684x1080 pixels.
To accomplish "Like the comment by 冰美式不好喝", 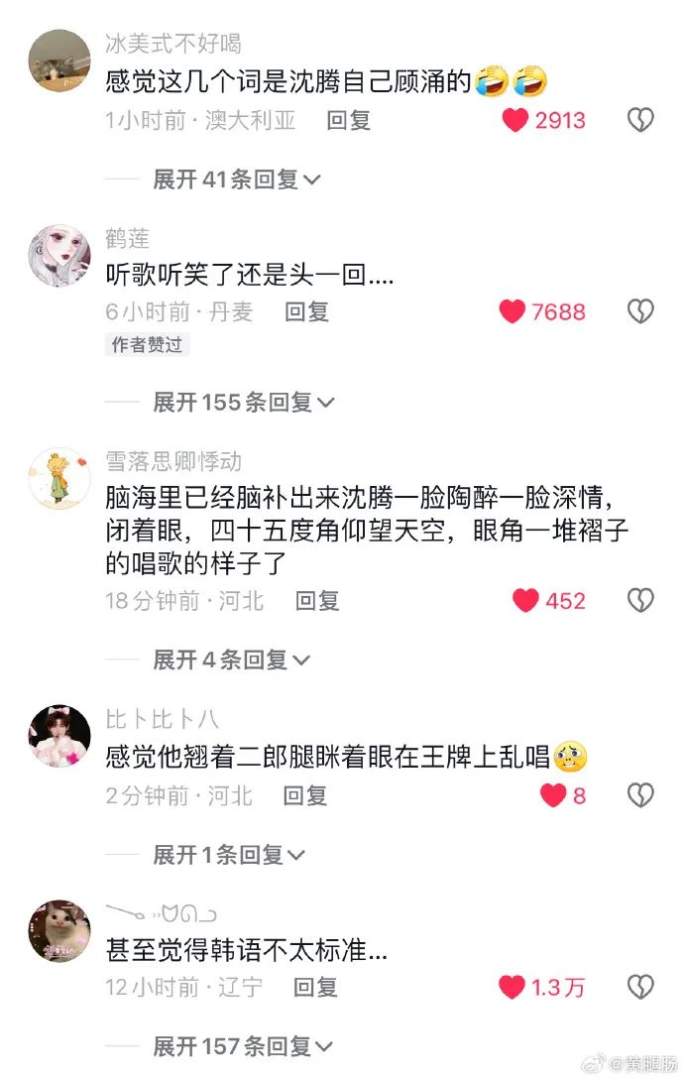I will (x=516, y=120).
